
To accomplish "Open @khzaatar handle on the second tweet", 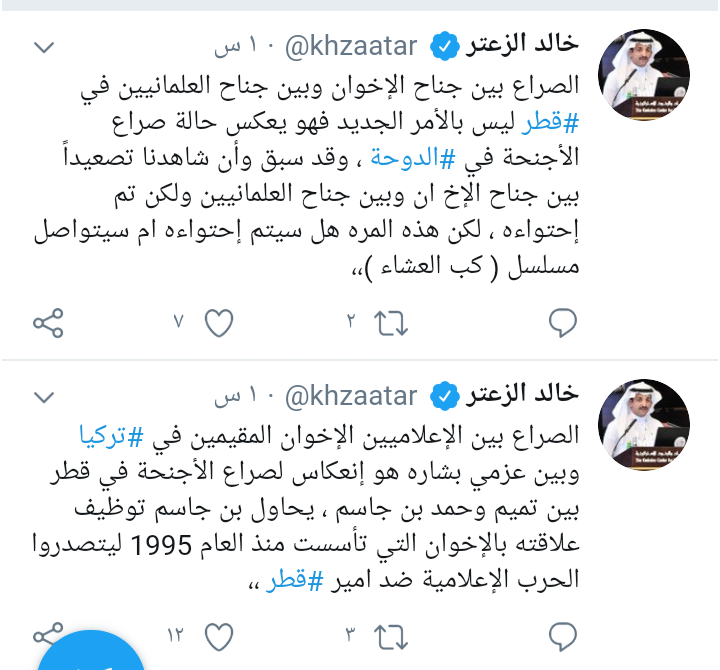I will [x=353, y=397].
